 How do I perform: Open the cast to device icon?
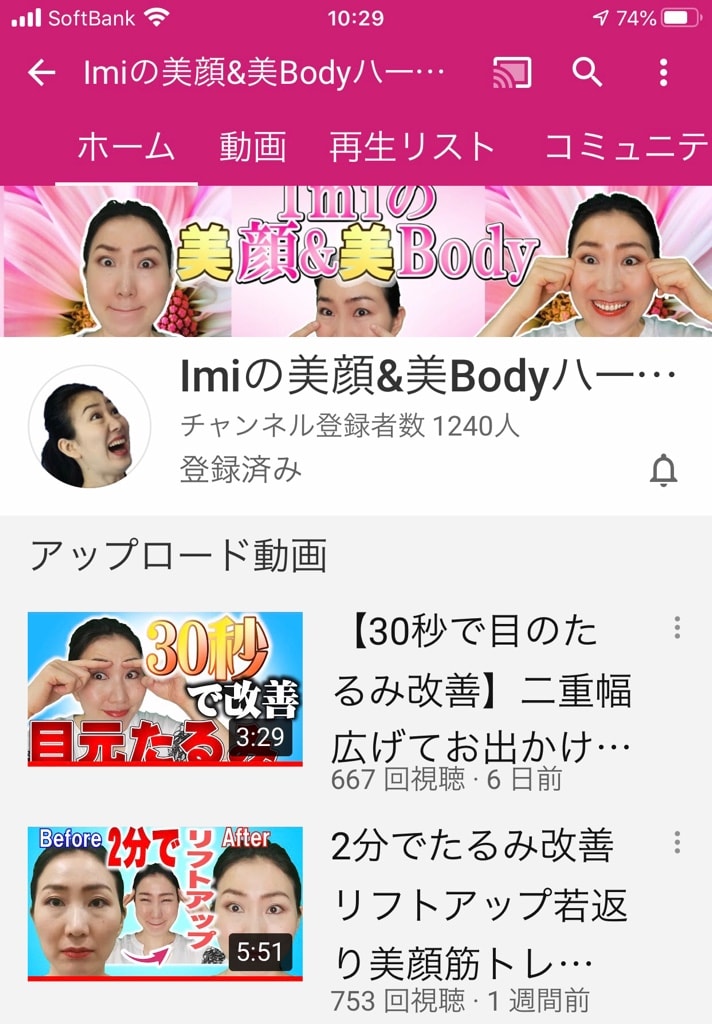click(x=511, y=72)
